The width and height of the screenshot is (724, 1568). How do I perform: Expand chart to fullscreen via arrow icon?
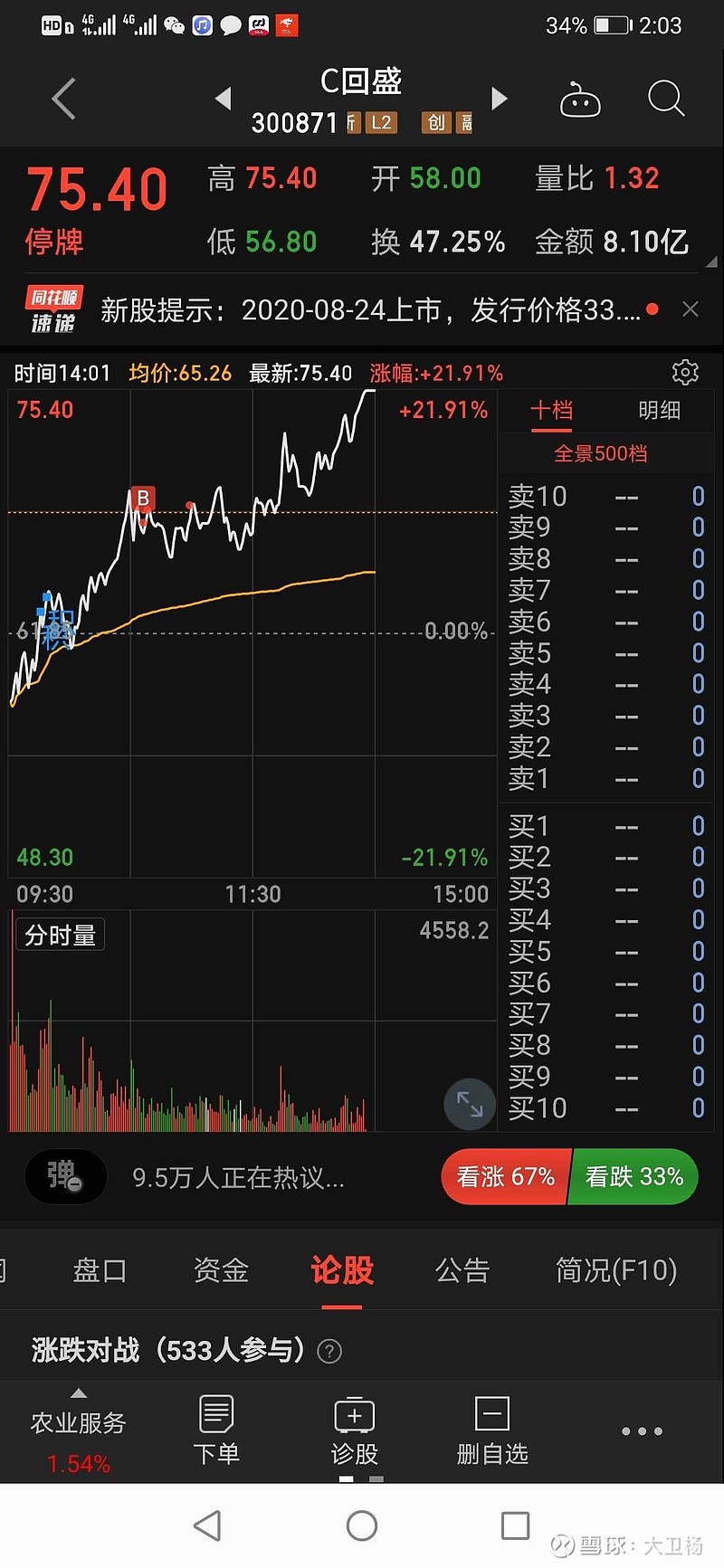pyautogui.click(x=469, y=1105)
